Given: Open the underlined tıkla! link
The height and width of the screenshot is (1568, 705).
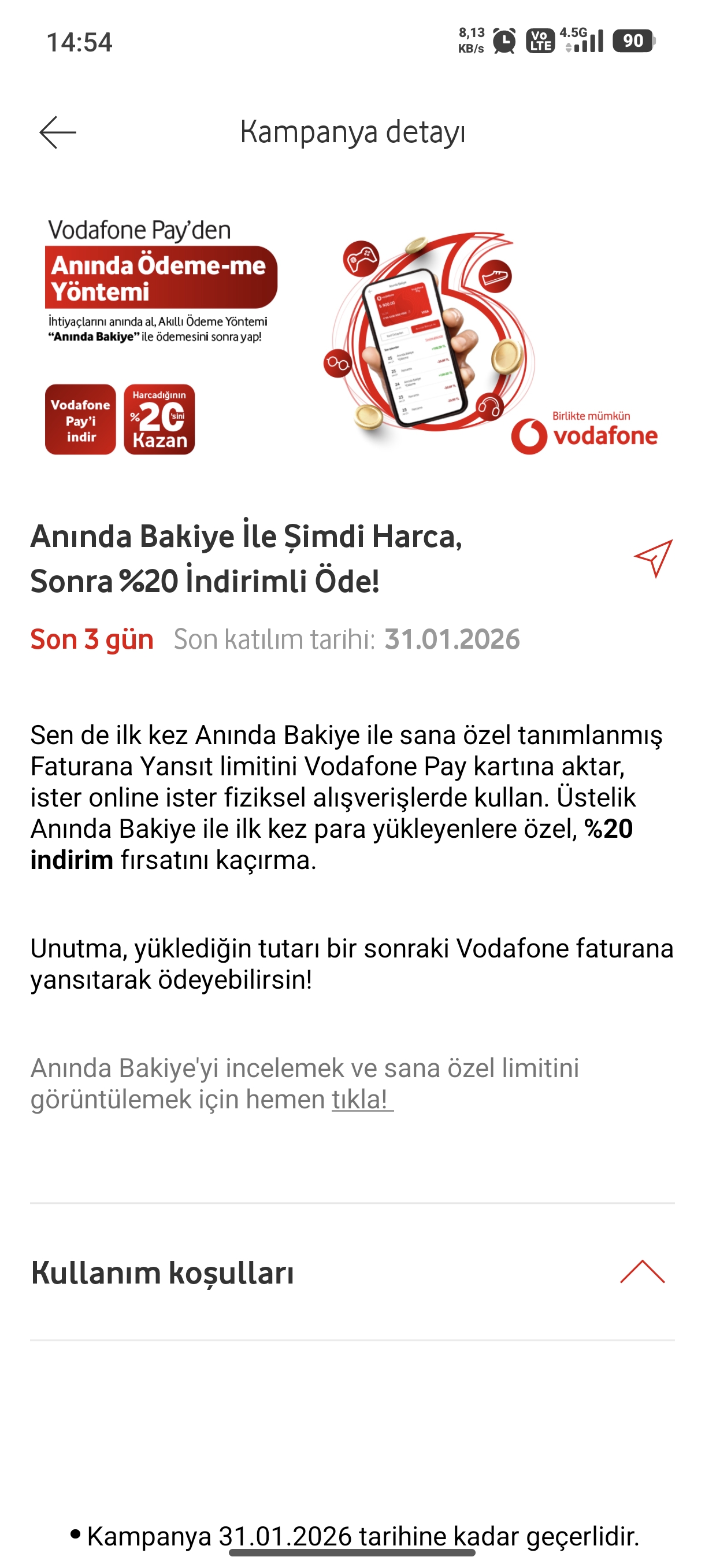Looking at the screenshot, I should [361, 1100].
